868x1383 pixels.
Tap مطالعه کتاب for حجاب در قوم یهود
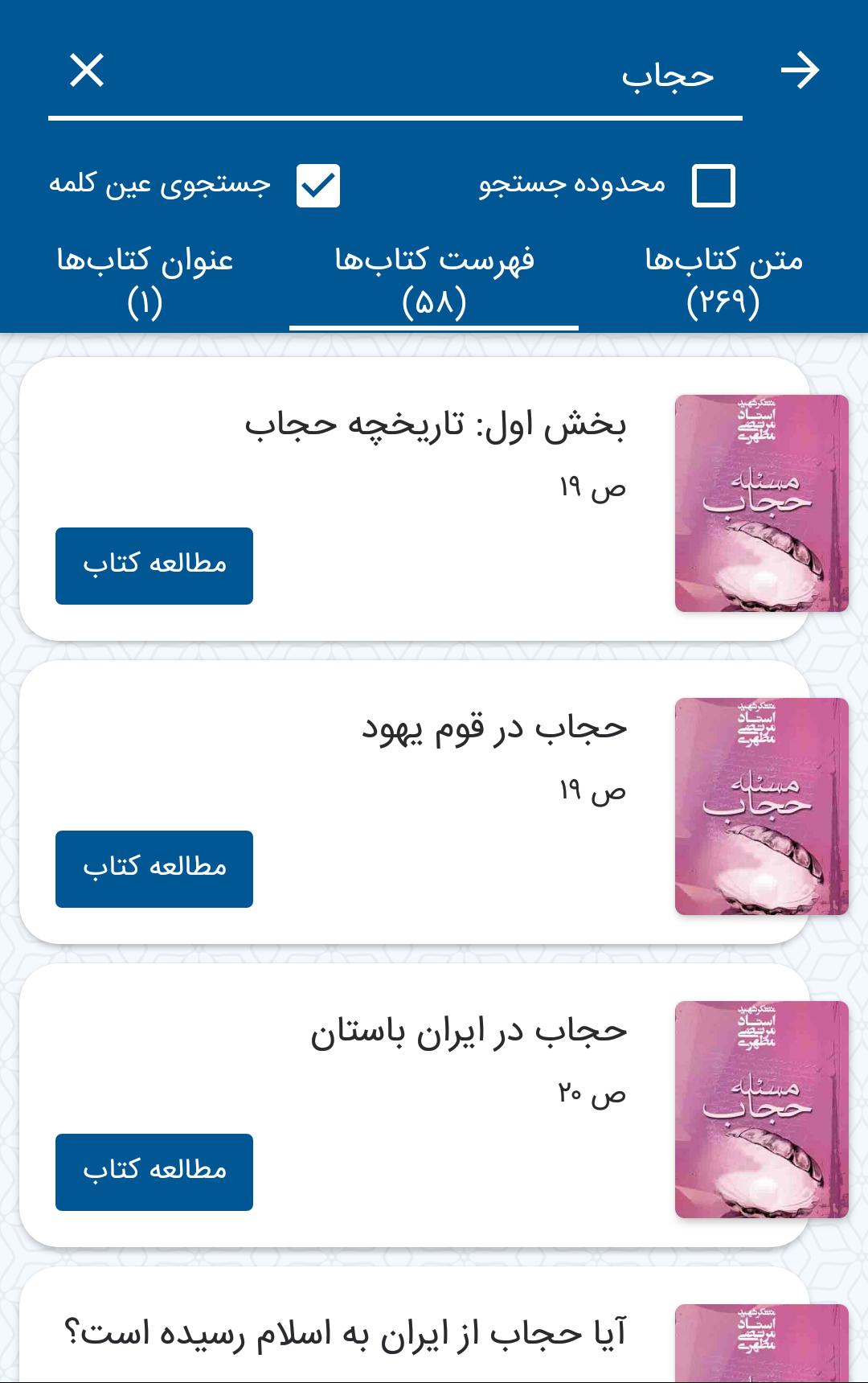pos(154,869)
